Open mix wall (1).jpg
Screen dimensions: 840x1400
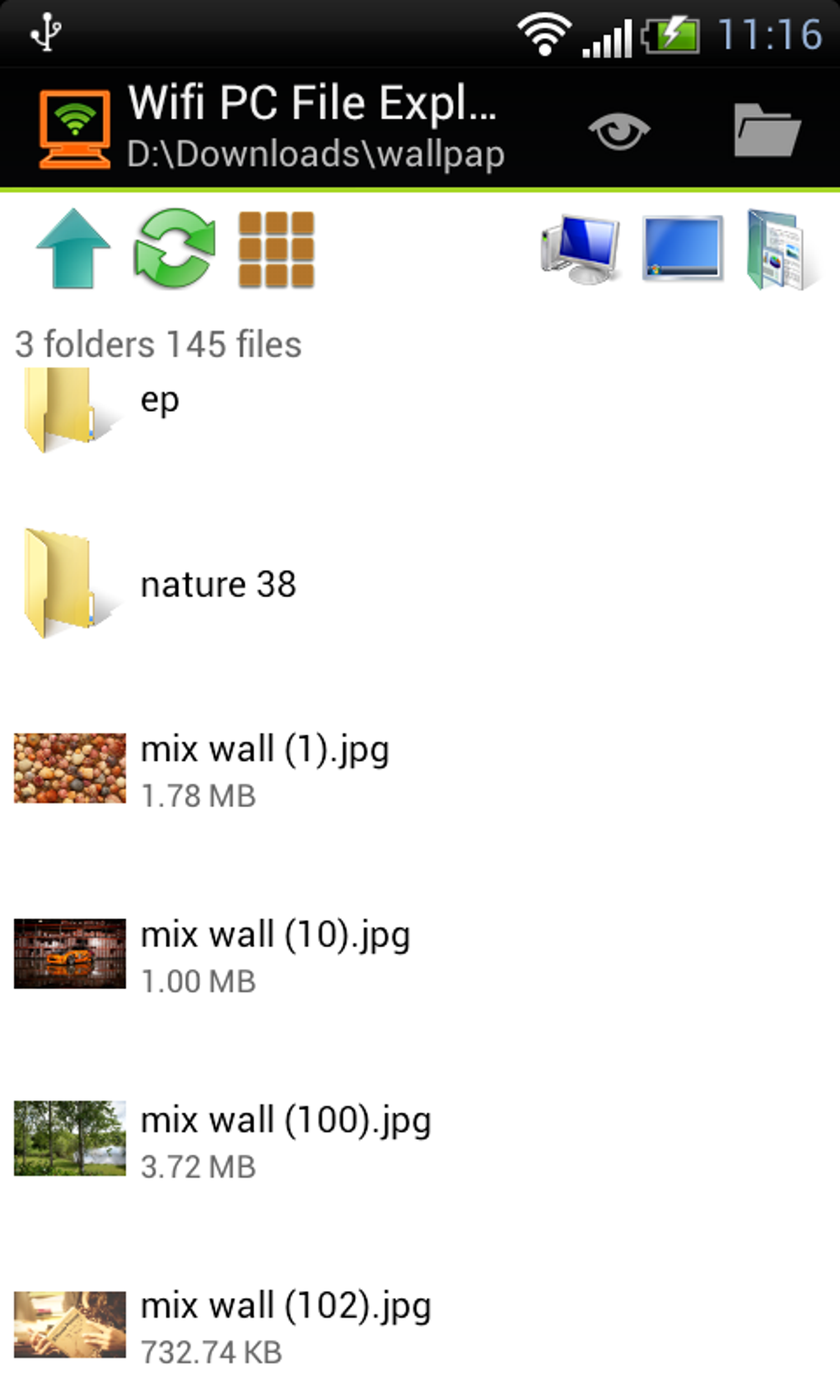264,768
